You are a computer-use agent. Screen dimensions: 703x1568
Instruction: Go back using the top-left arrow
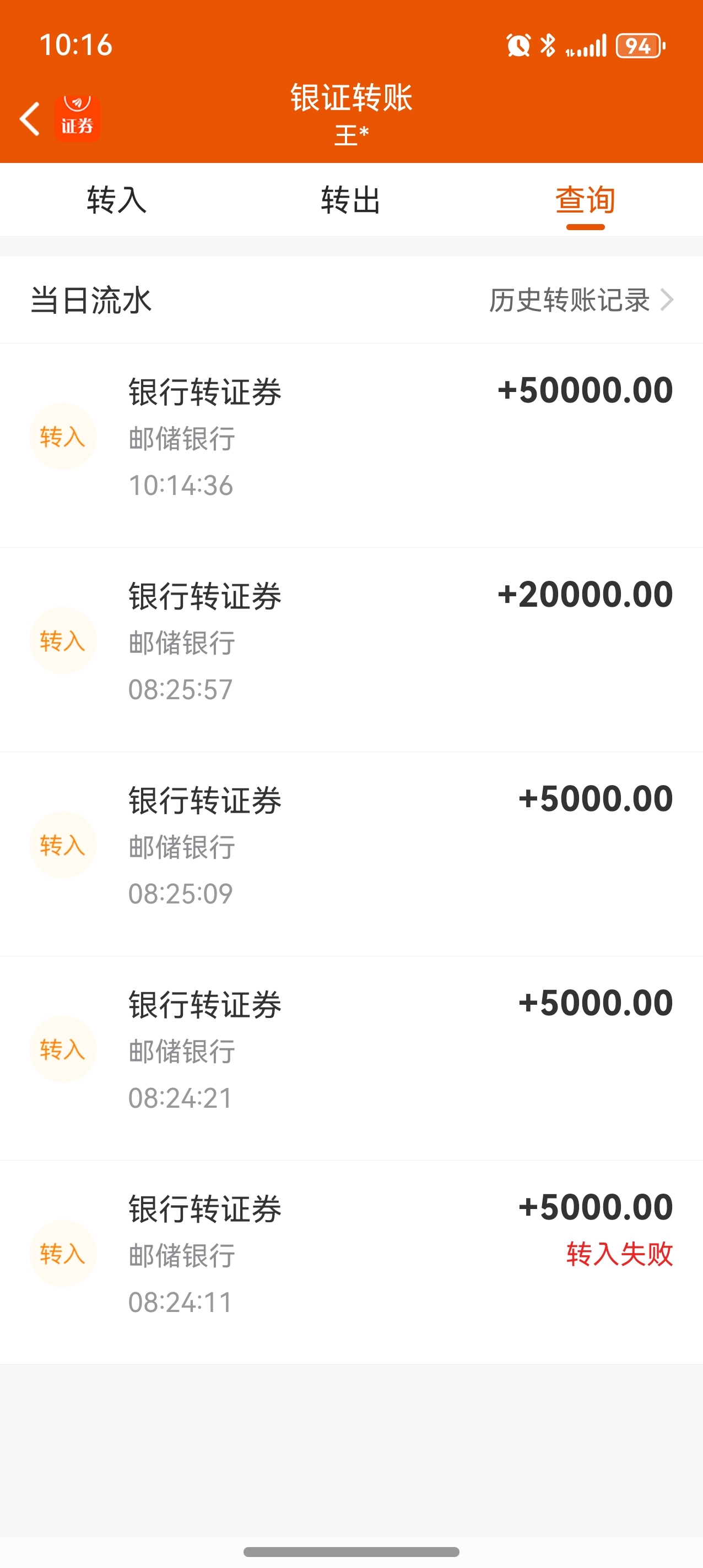[x=30, y=119]
